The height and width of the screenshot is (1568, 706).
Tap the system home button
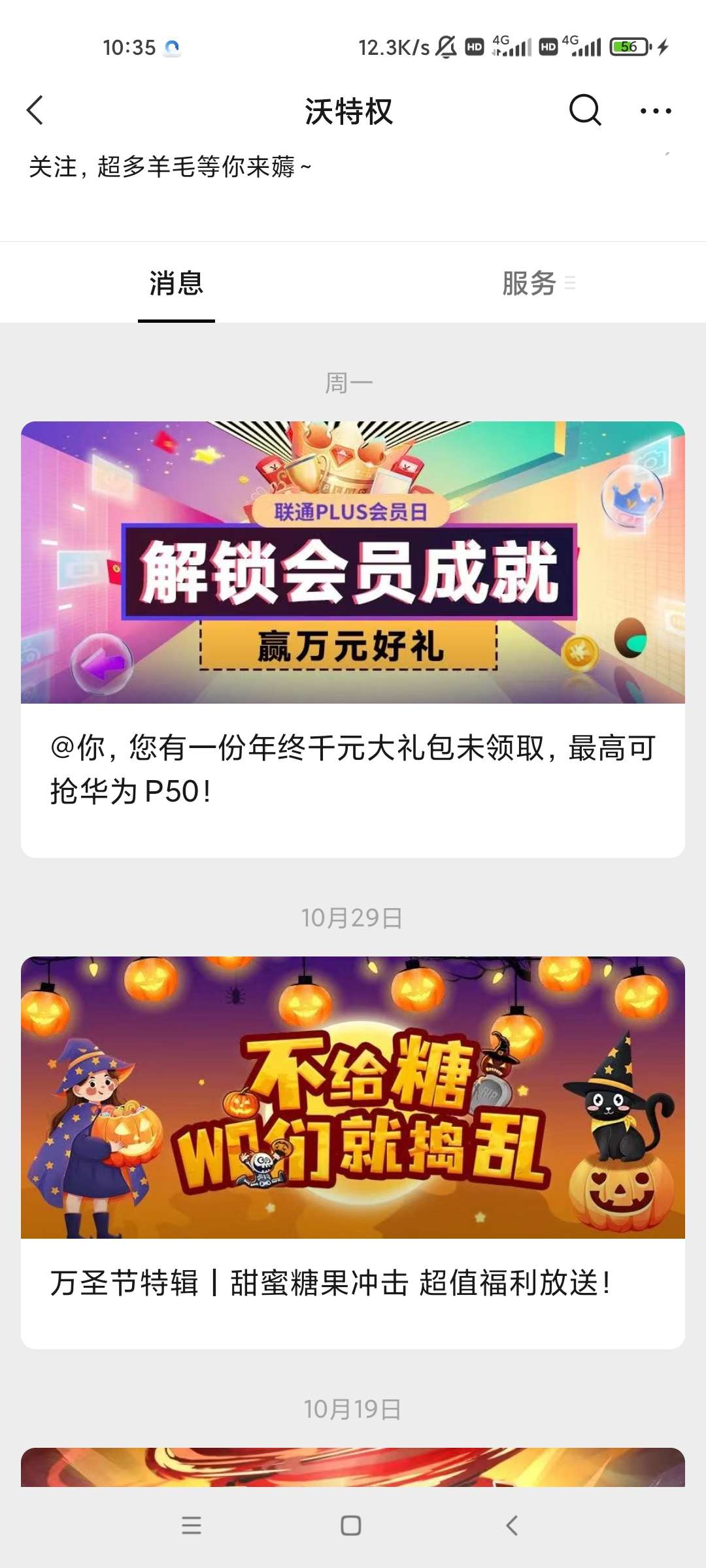[x=351, y=1526]
